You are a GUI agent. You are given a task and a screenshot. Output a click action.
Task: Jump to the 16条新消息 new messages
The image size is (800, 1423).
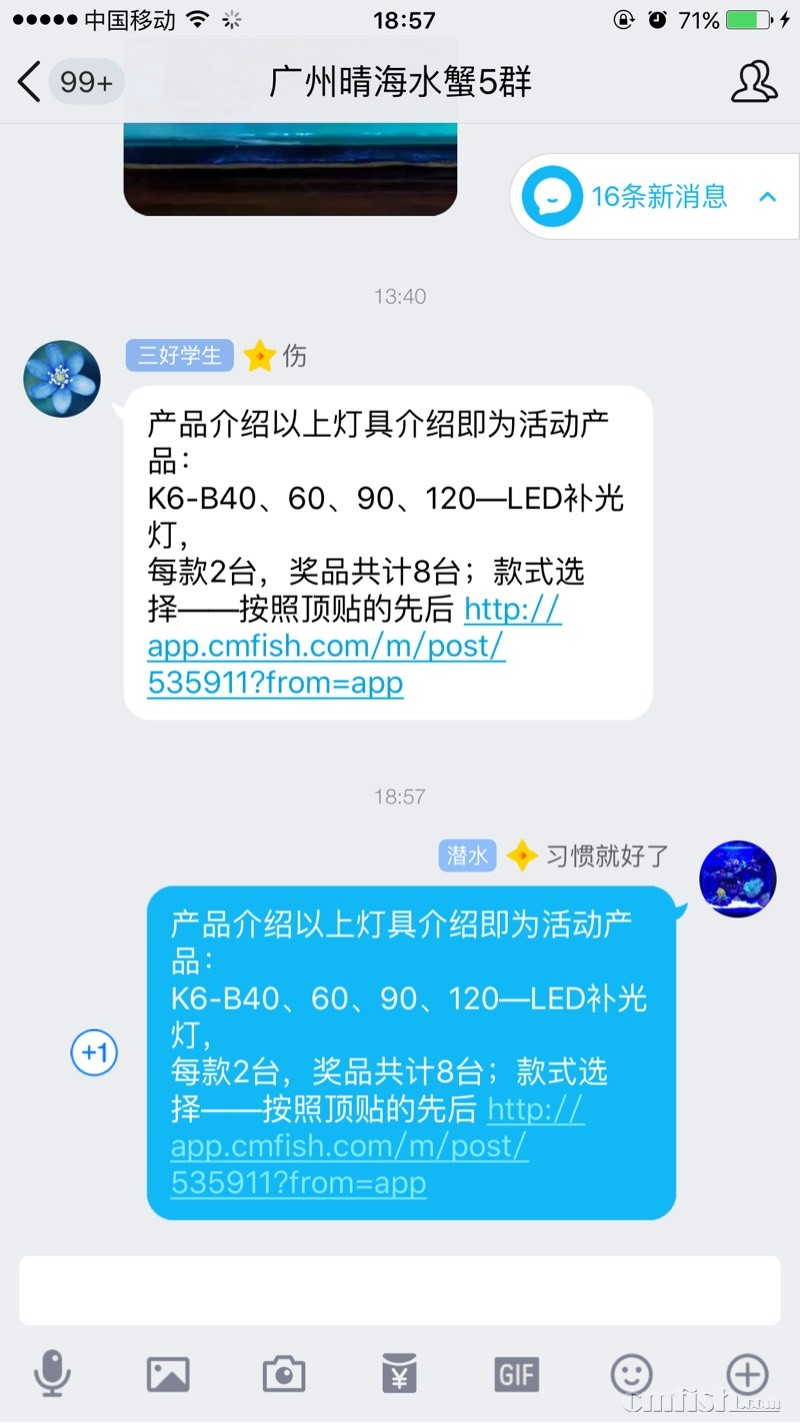pos(655,196)
